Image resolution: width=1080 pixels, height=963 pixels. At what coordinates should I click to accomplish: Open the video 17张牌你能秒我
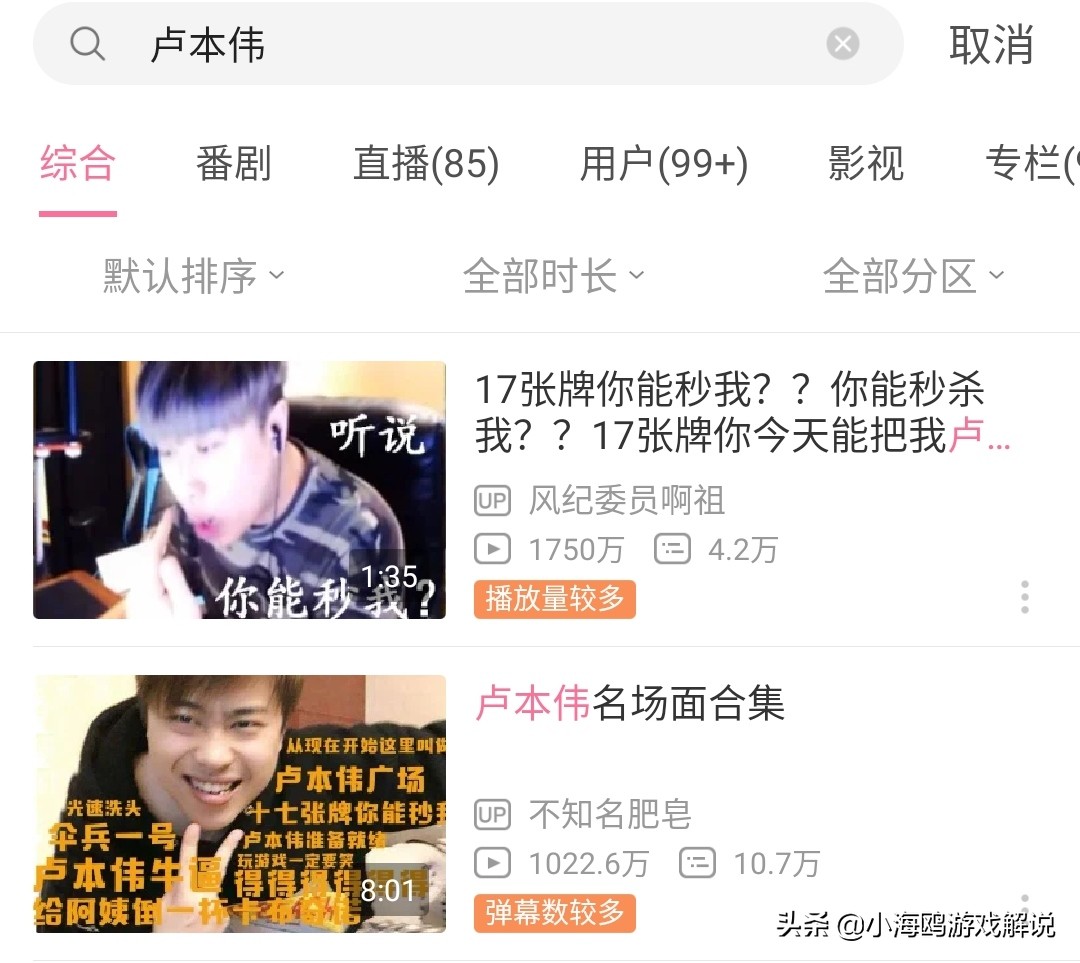pos(730,412)
